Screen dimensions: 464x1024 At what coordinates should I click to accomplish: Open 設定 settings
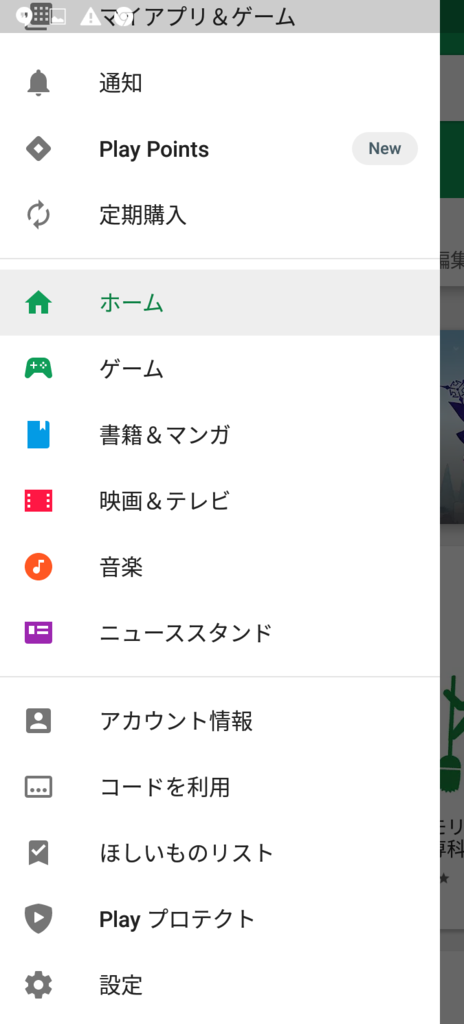pyautogui.click(x=220, y=985)
